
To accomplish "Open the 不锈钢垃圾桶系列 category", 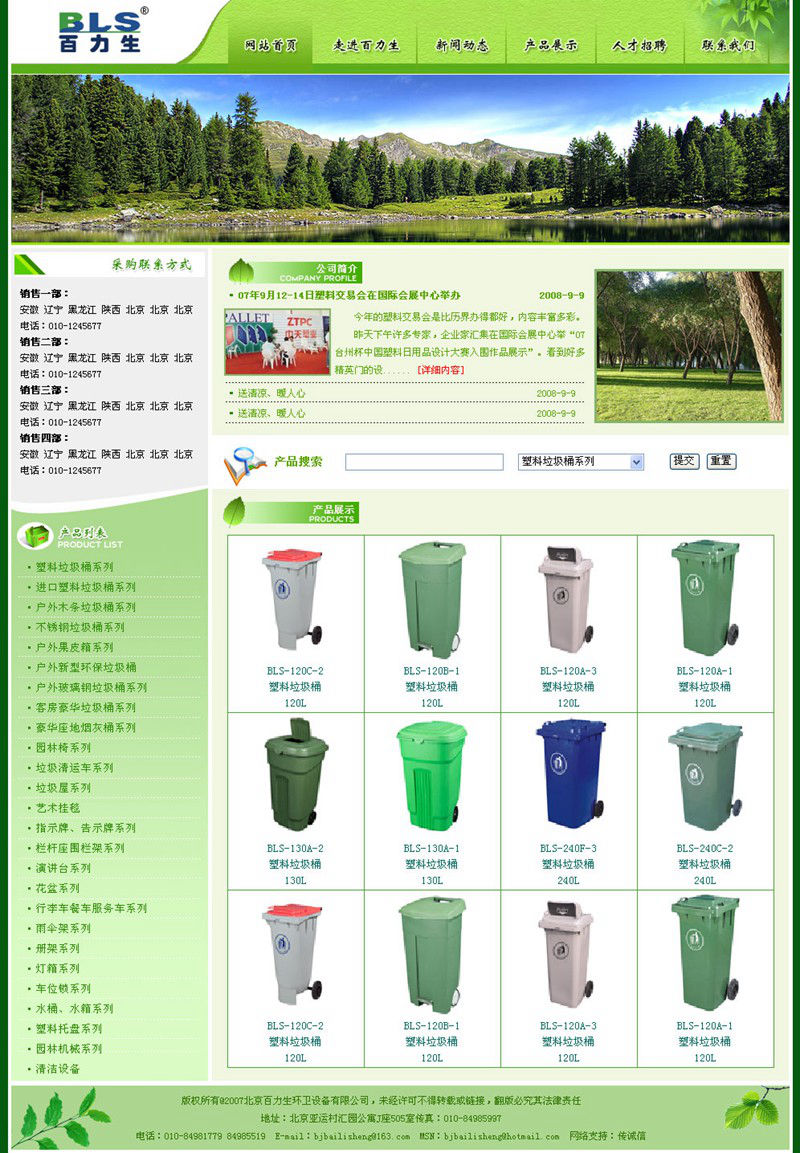I will coord(80,627).
